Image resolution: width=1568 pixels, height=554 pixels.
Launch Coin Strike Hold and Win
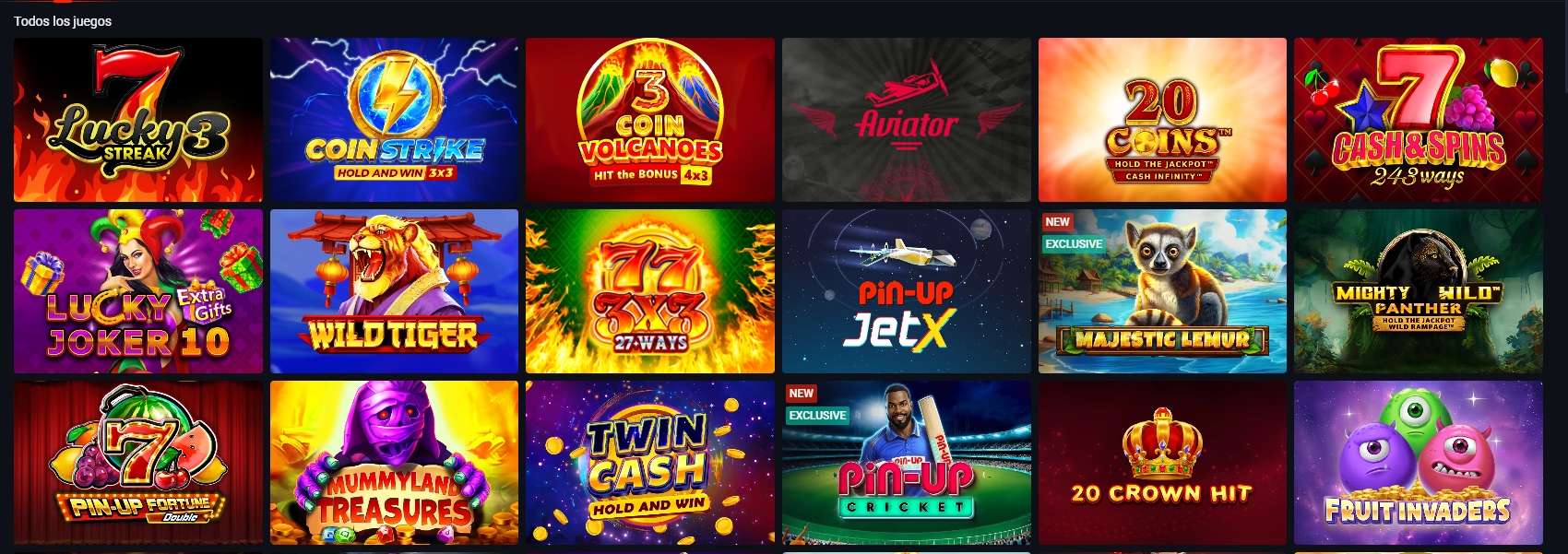(x=394, y=120)
